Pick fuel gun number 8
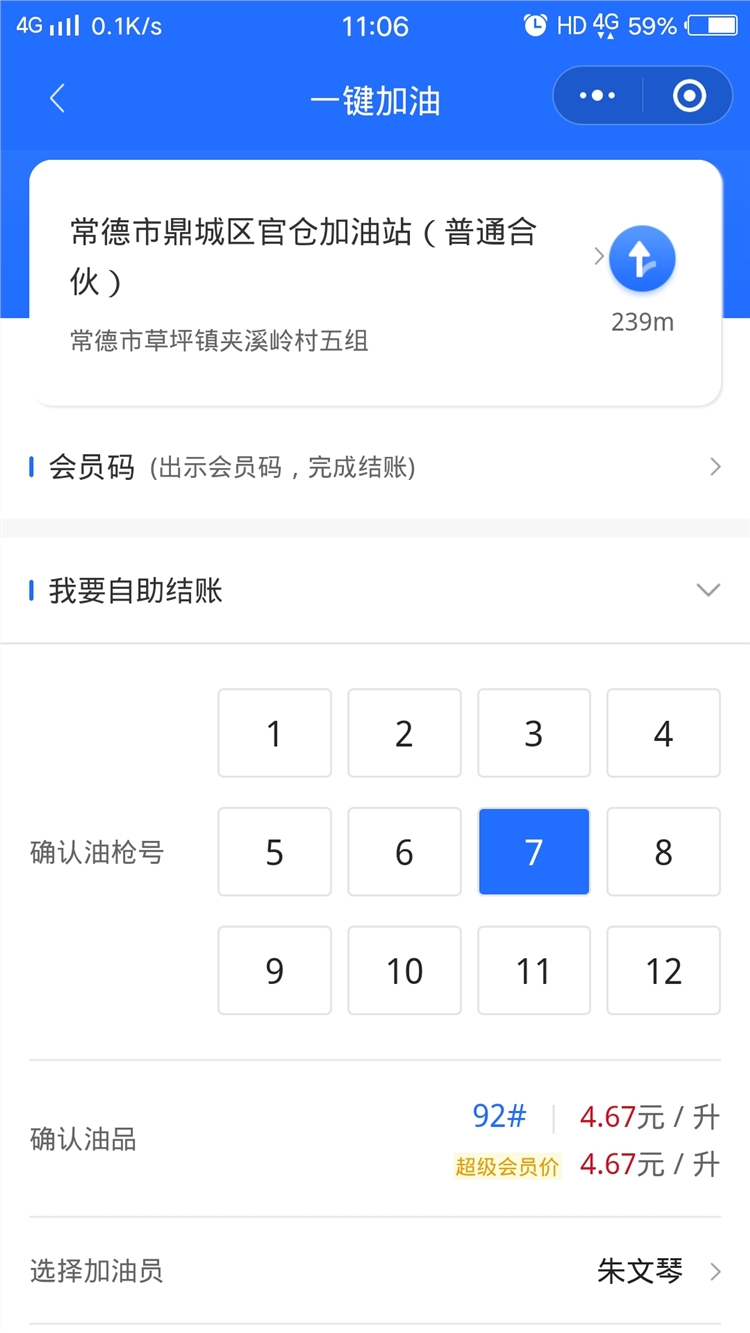Viewport: 750px width, 1333px height. click(663, 852)
